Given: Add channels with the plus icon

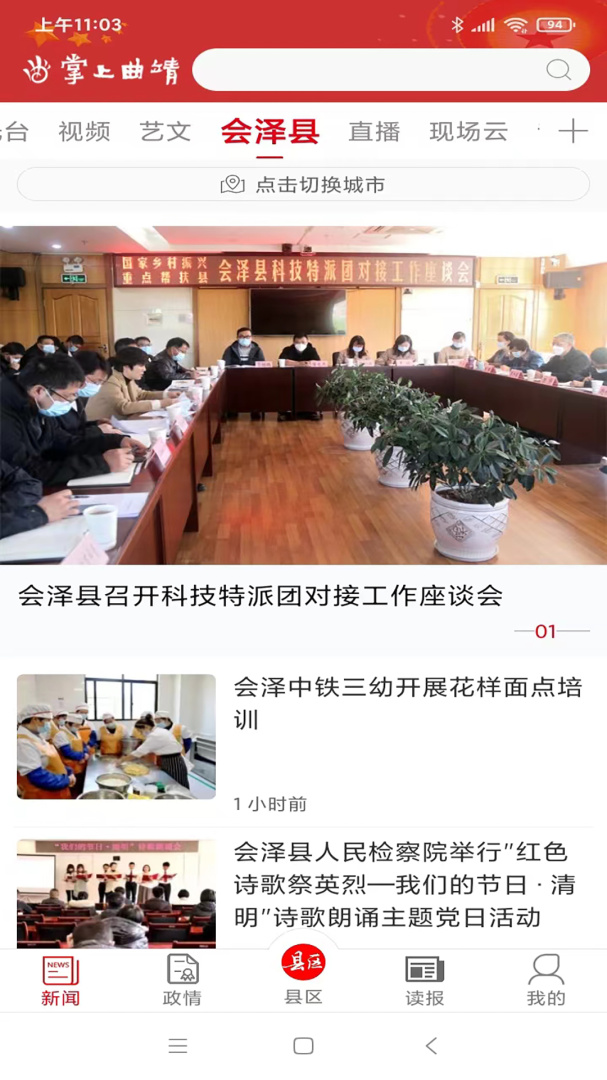Looking at the screenshot, I should click(573, 131).
